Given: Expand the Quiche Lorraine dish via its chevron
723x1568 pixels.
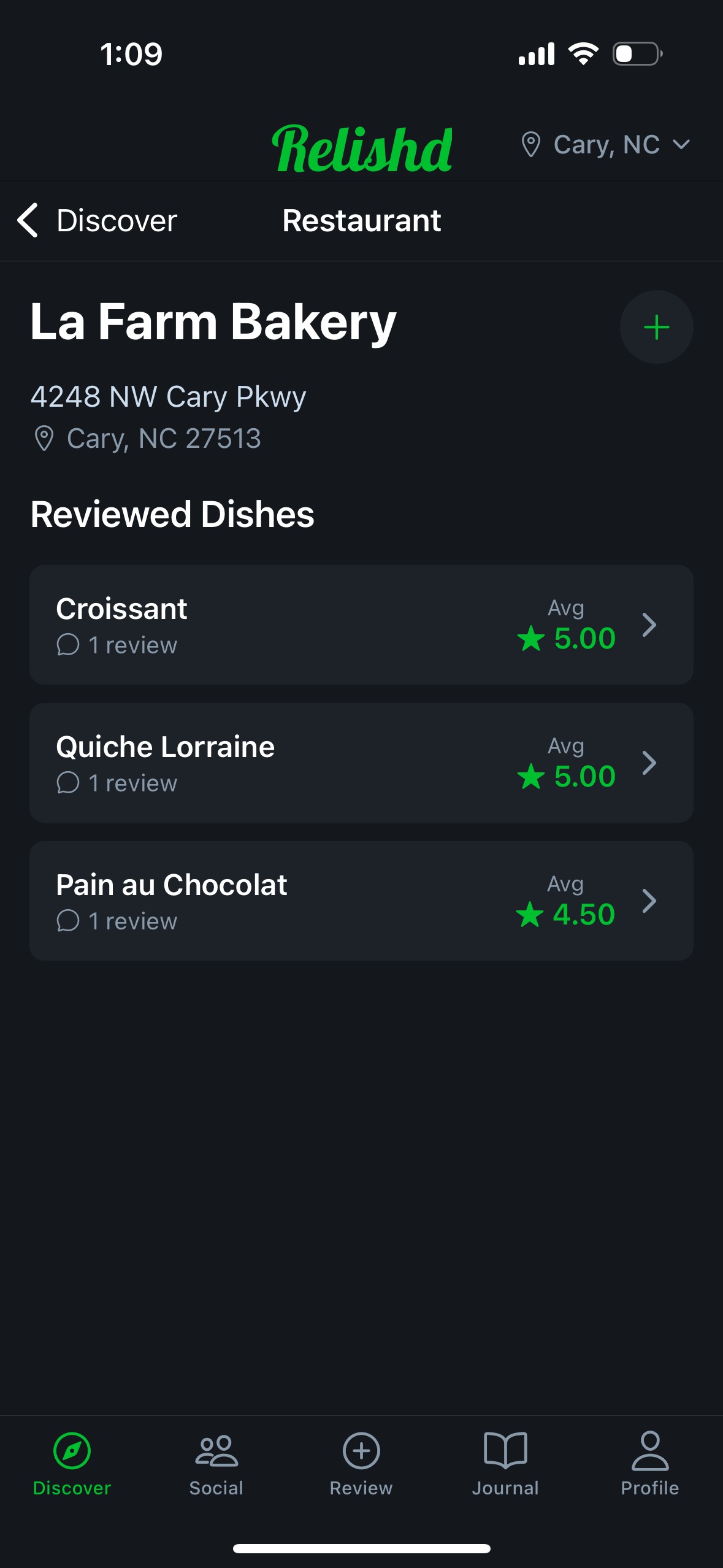Looking at the screenshot, I should point(650,762).
